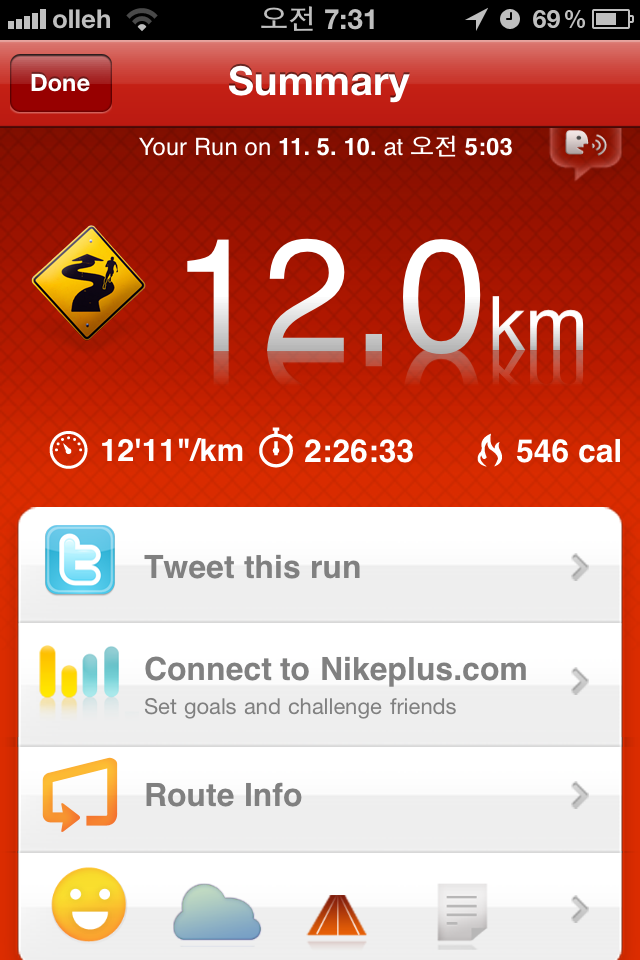The width and height of the screenshot is (640, 960).
Task: Open Connect to Nikeplus.com row
Action: tap(320, 683)
